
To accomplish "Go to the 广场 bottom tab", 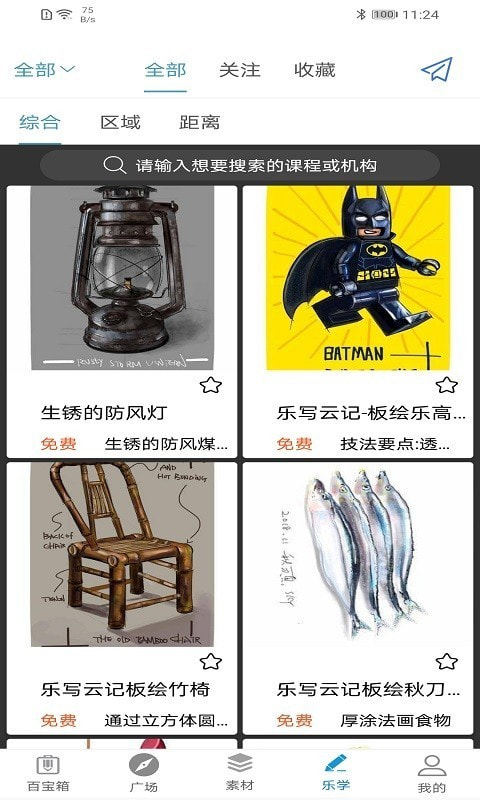I will [144, 773].
